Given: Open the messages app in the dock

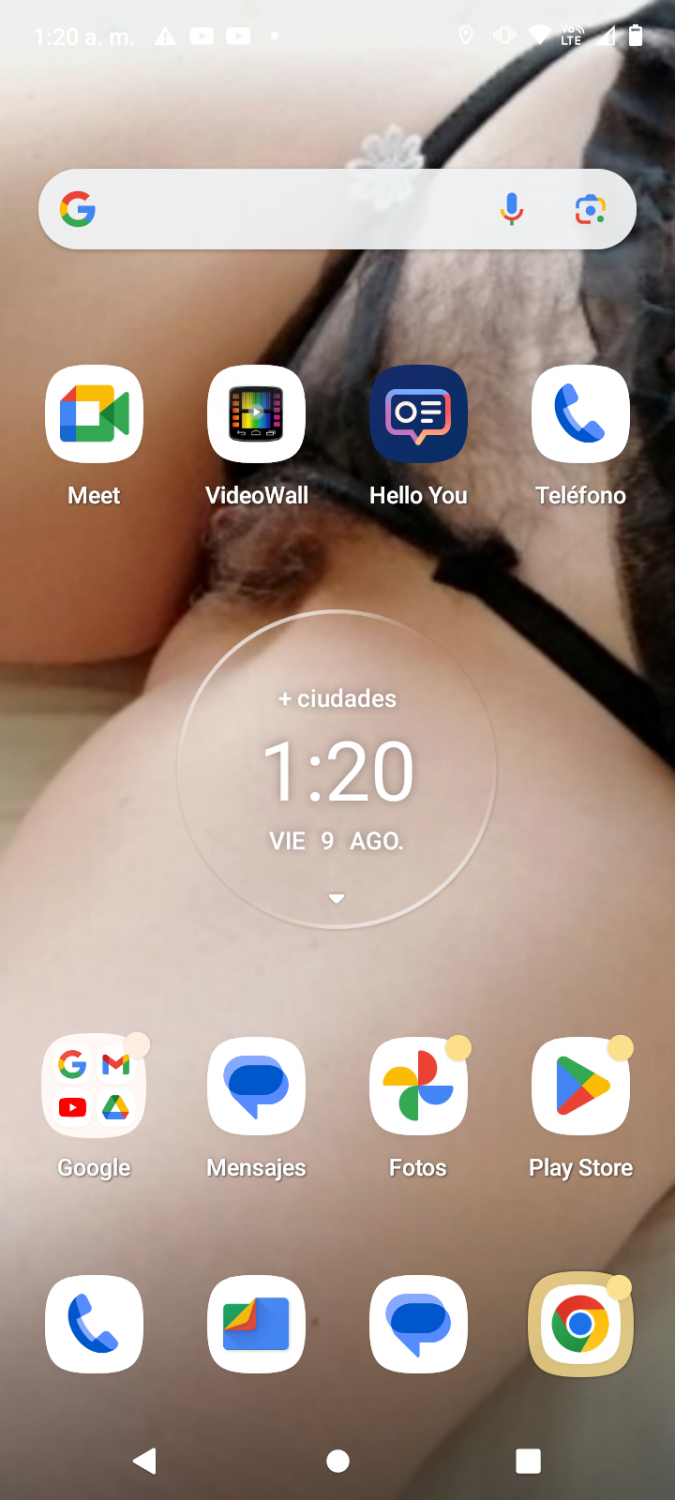Looking at the screenshot, I should pos(418,1324).
